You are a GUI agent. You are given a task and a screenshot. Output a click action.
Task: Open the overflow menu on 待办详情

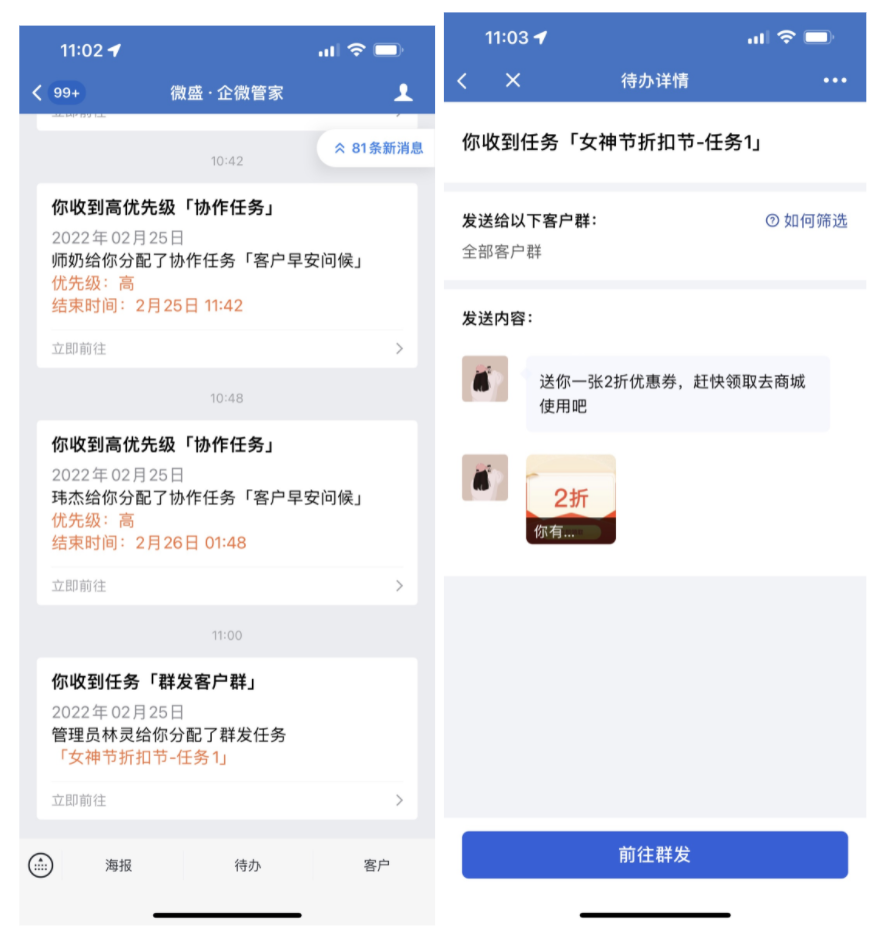[x=834, y=81]
